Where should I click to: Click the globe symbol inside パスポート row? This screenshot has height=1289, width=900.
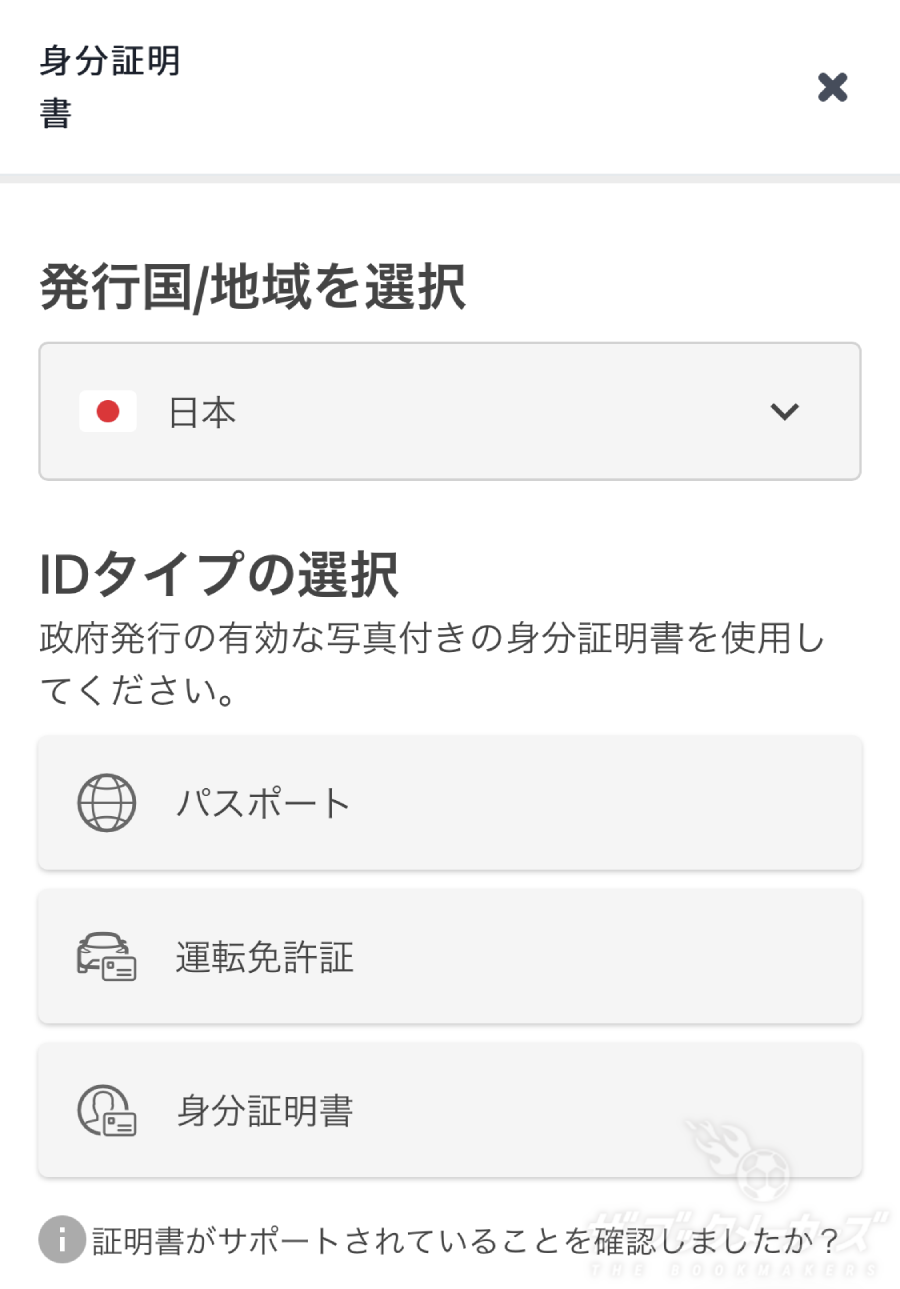click(x=106, y=803)
